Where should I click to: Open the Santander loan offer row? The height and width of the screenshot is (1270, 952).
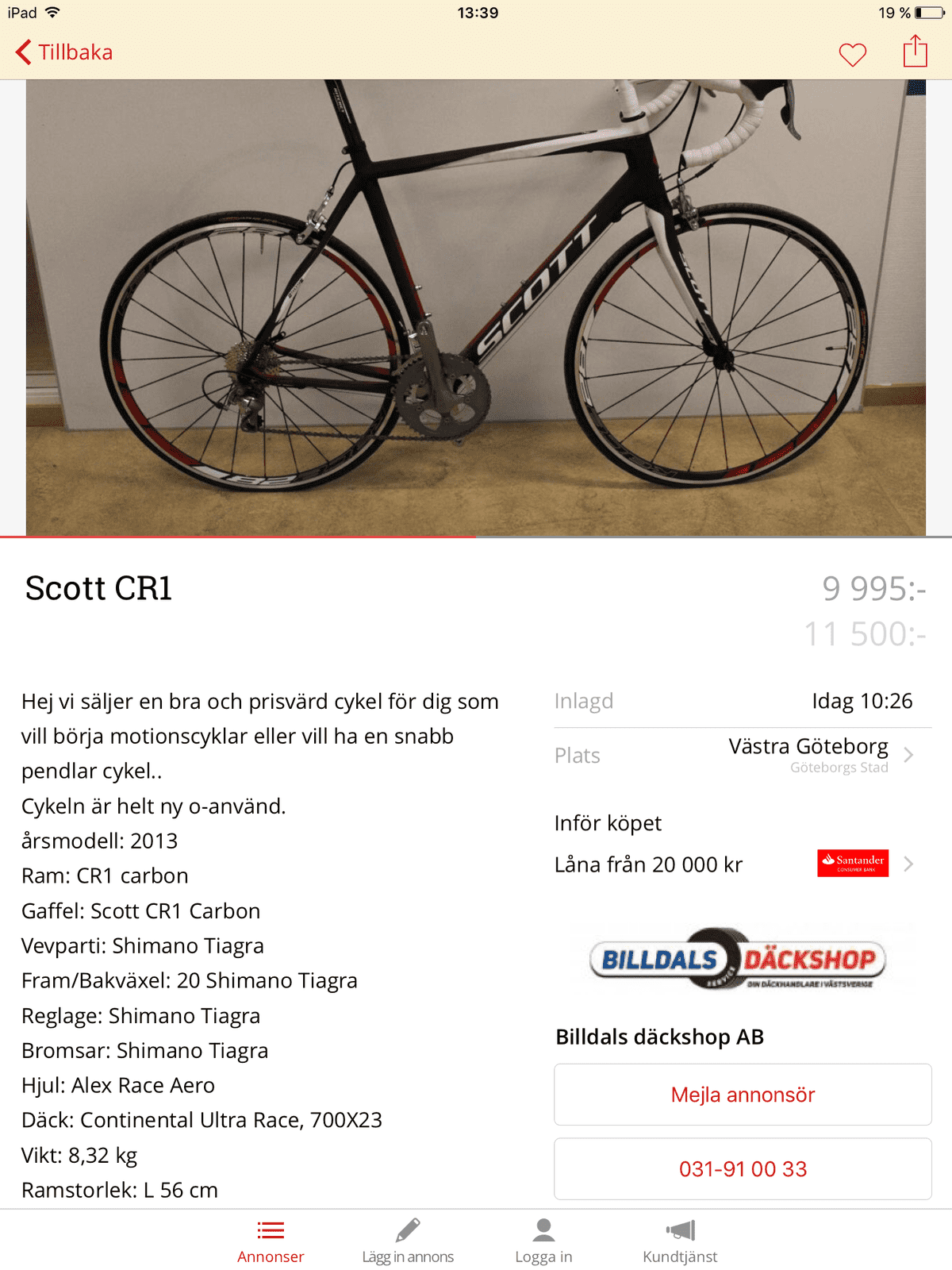tap(743, 864)
